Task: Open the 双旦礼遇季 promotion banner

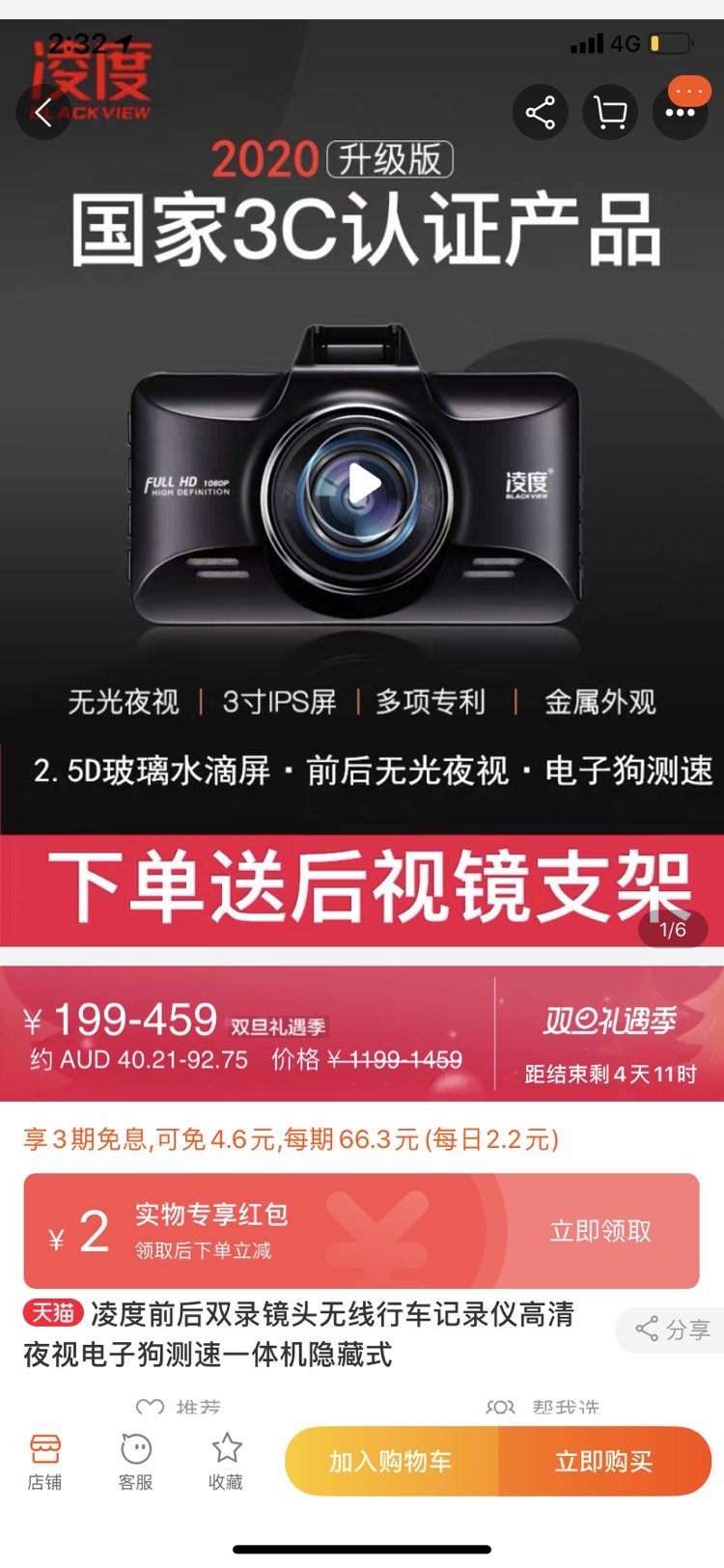Action: point(609,1035)
